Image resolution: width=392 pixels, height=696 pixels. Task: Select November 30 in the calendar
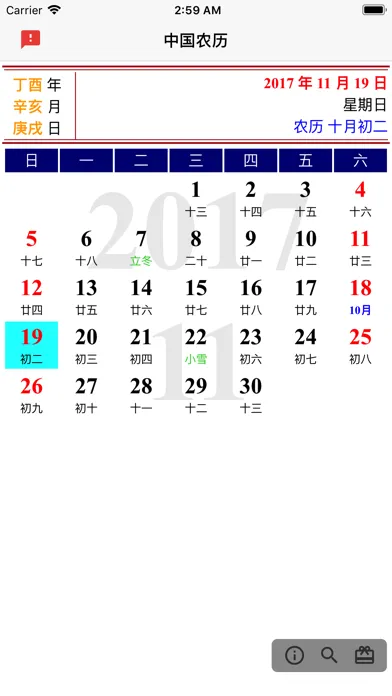[x=251, y=395]
